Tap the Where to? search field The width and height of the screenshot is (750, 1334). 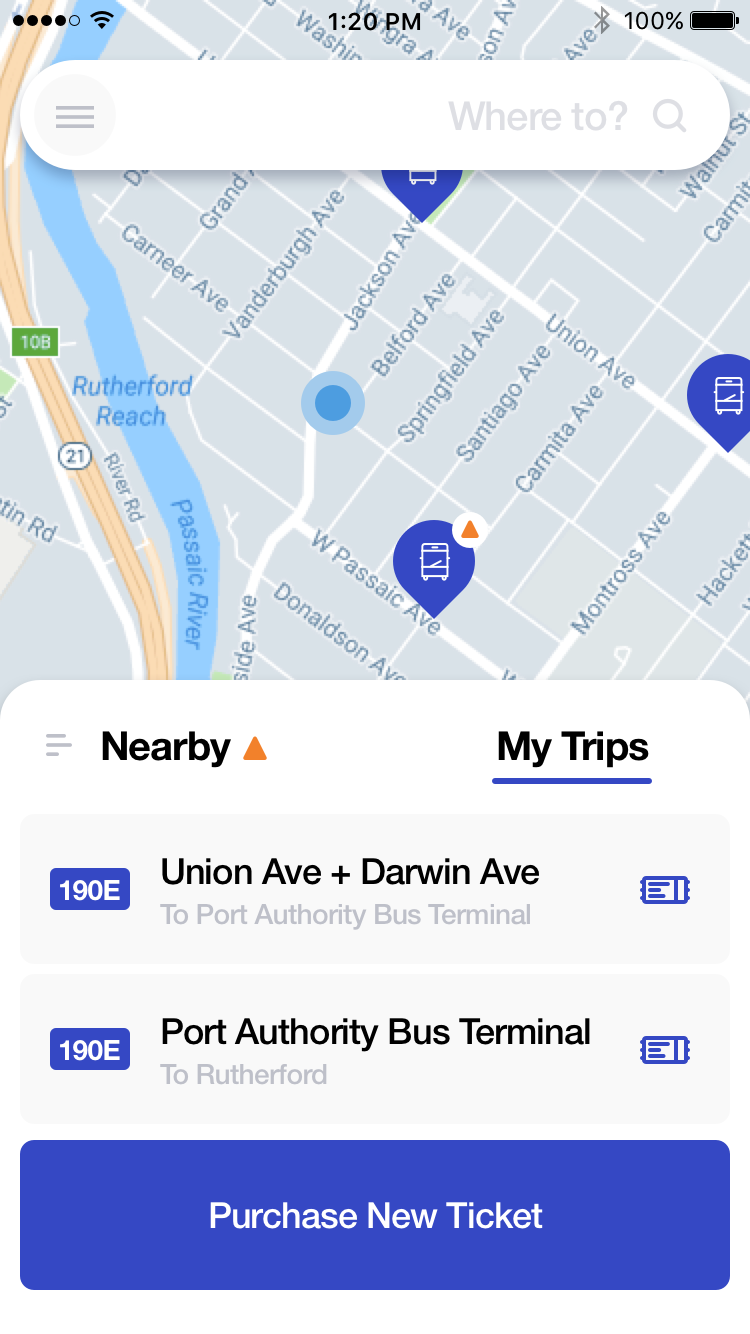coord(375,115)
